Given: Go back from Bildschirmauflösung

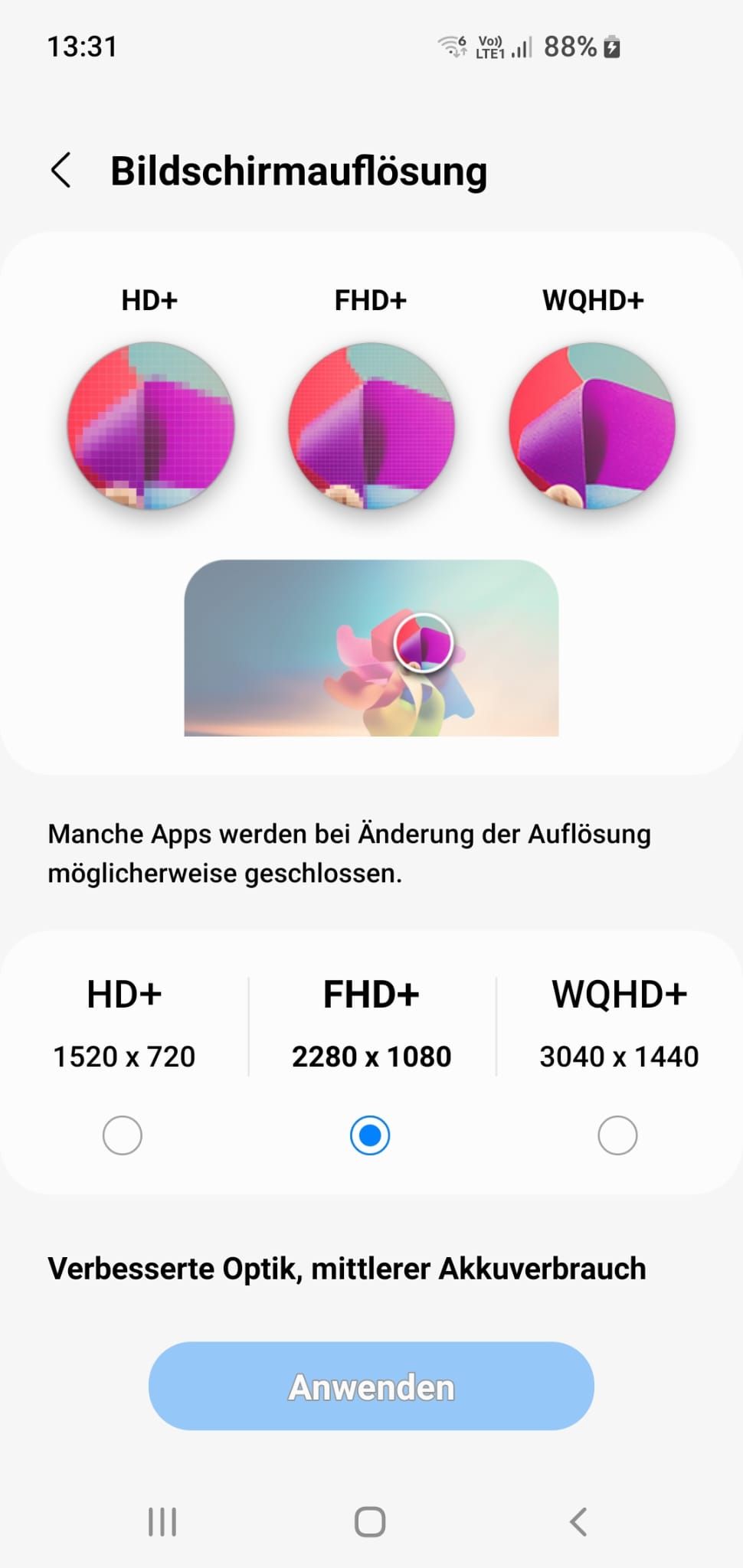Looking at the screenshot, I should tap(61, 170).
